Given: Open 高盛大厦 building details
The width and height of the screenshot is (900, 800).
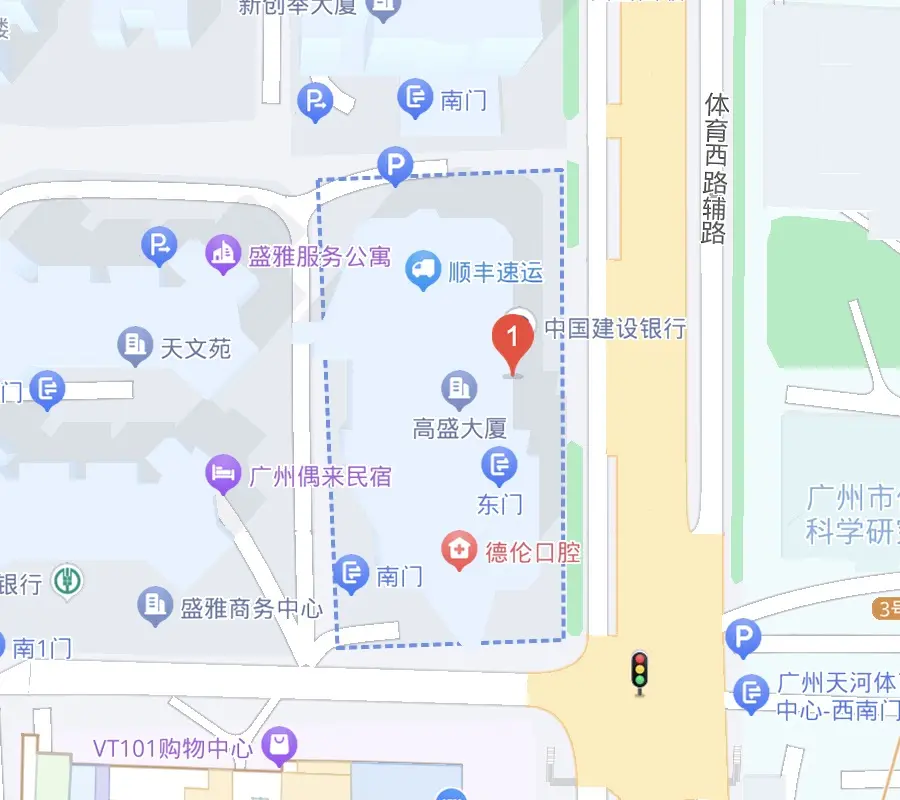Looking at the screenshot, I should coord(459,389).
